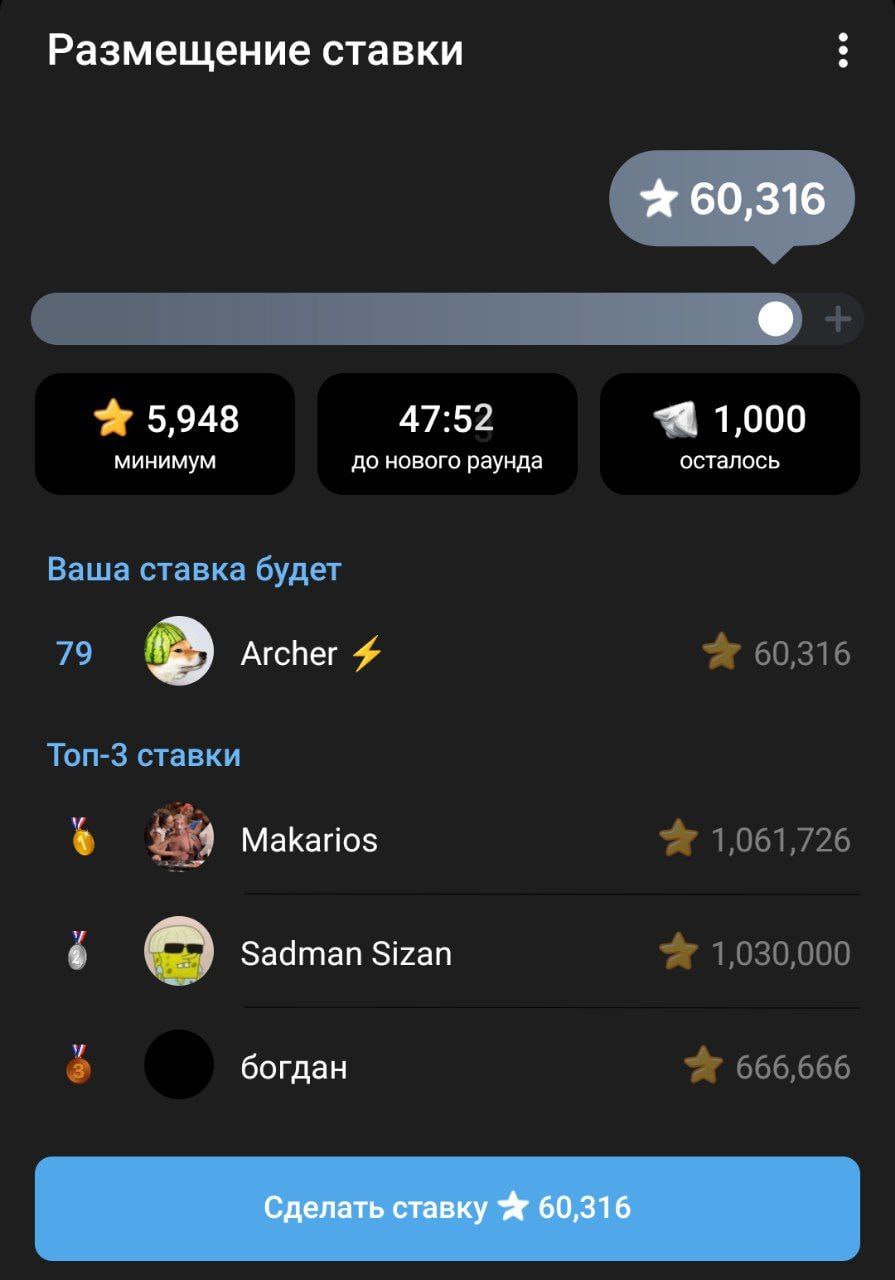Click the '47:52 до нового раунда' timer card
Screen dimensions: 895x1280
click(447, 432)
